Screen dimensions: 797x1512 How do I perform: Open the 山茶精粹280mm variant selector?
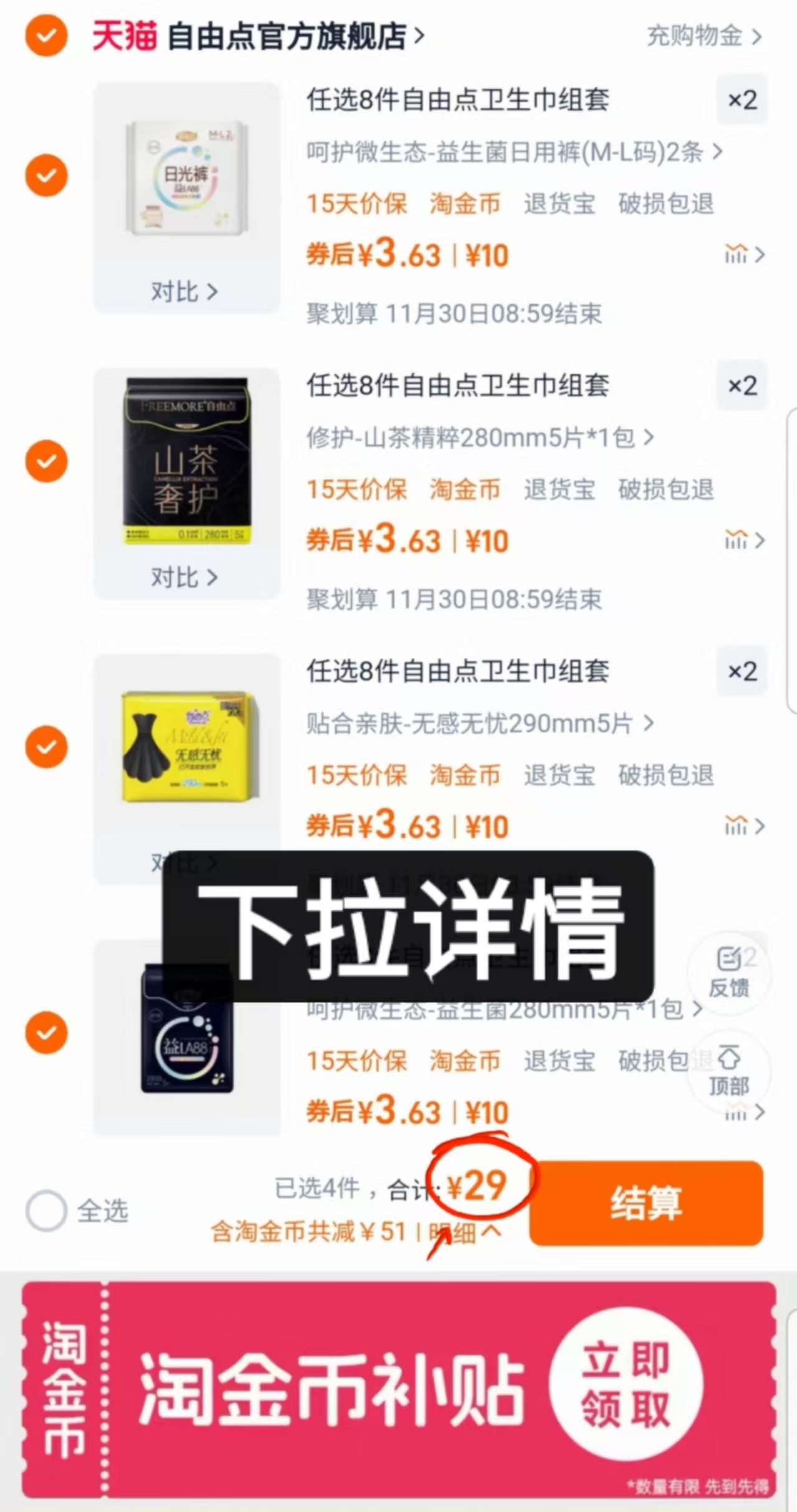tap(474, 438)
